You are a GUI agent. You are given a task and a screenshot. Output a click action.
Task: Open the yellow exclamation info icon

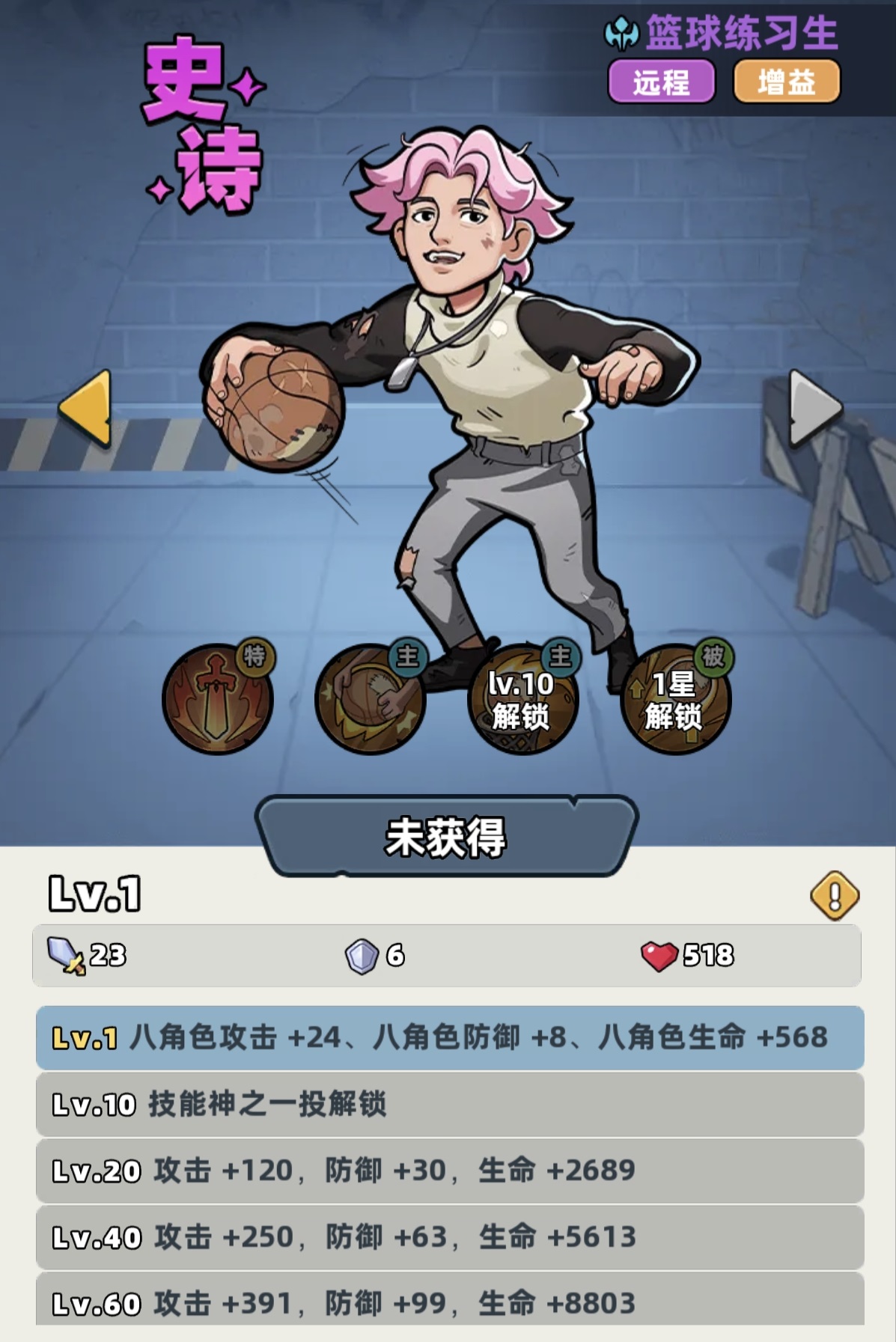point(834,895)
